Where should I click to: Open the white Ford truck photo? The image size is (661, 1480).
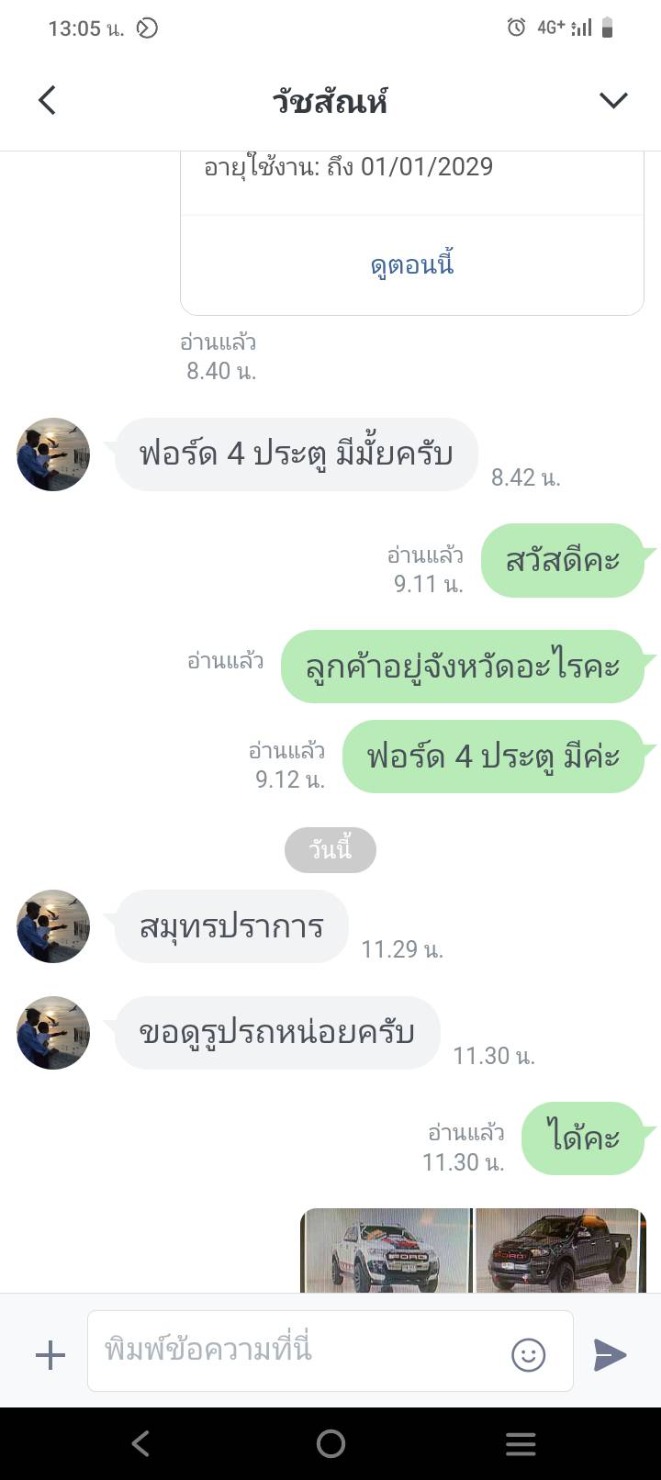coord(386,1250)
